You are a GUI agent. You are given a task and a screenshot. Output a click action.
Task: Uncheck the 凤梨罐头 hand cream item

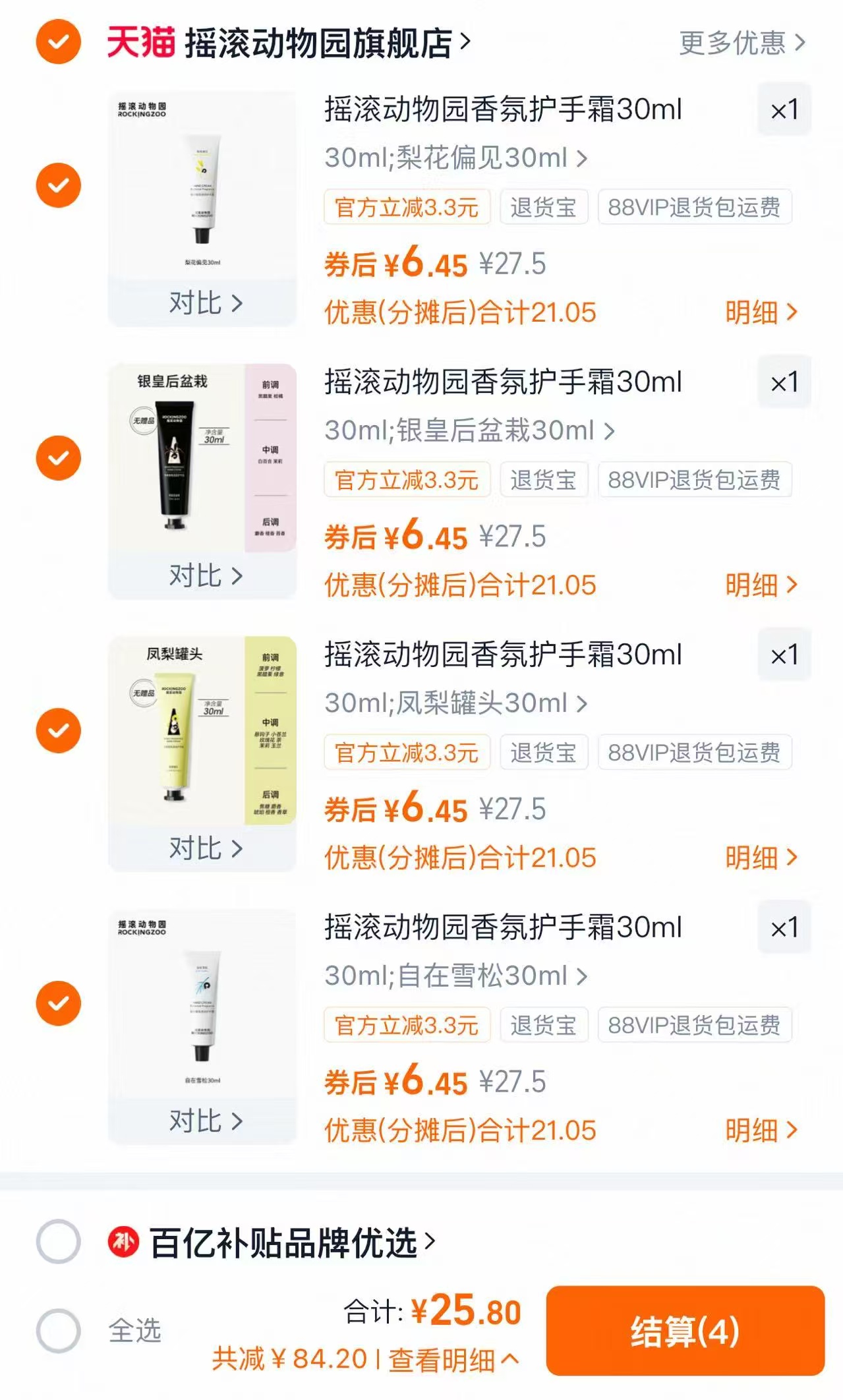pos(58,728)
